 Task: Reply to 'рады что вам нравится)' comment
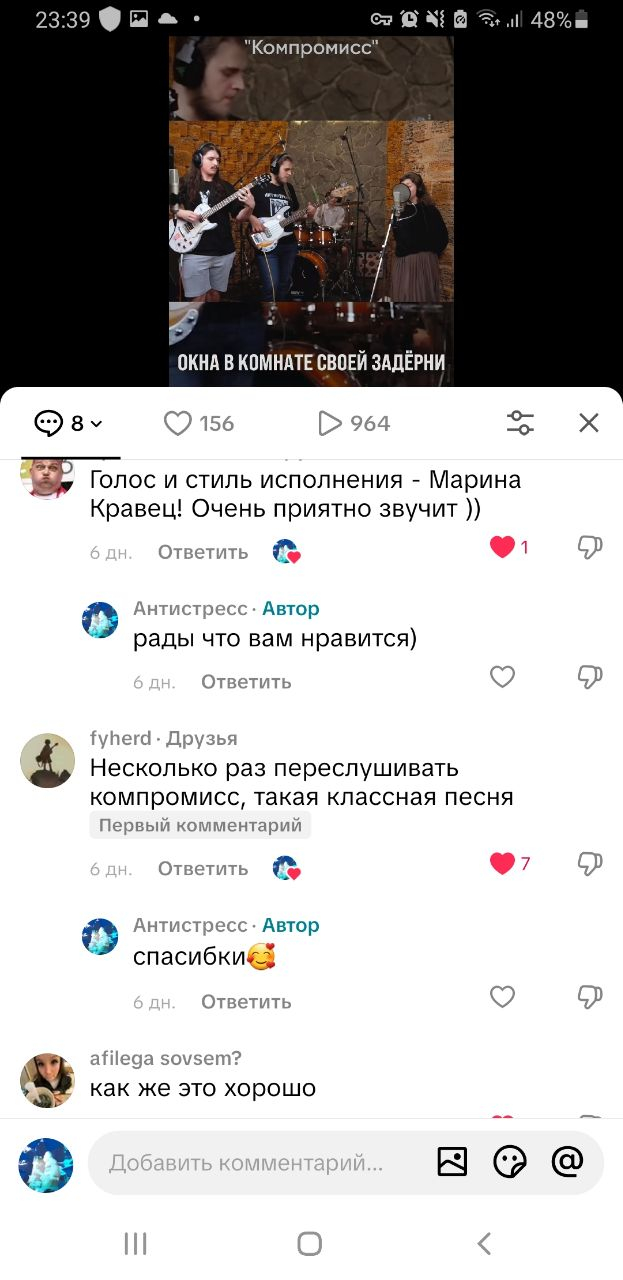246,682
